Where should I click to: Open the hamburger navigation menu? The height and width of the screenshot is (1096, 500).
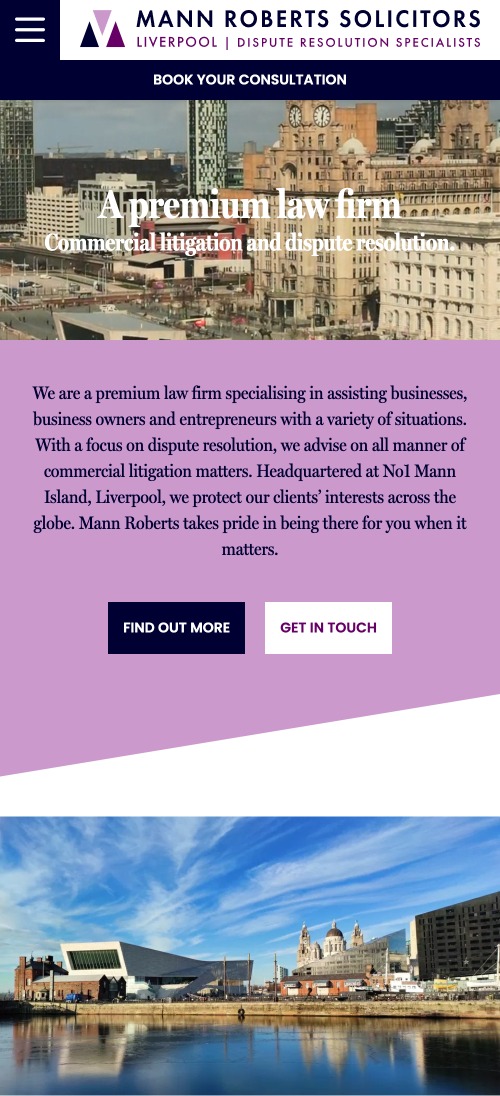click(30, 30)
